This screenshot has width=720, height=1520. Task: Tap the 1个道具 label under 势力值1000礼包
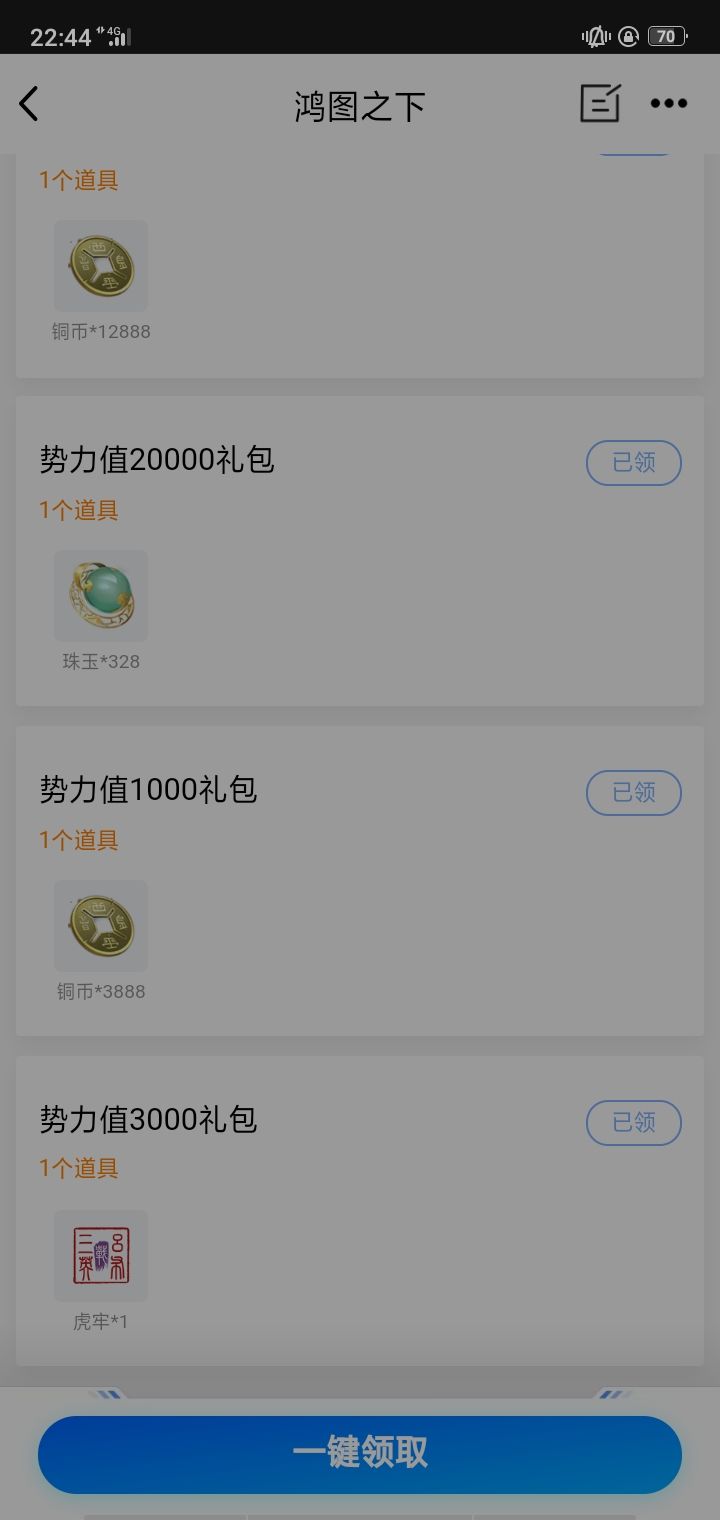79,840
